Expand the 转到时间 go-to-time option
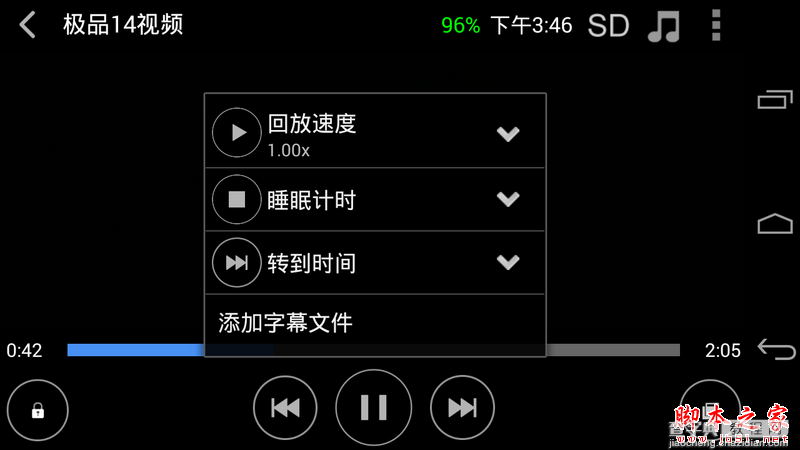 [508, 262]
